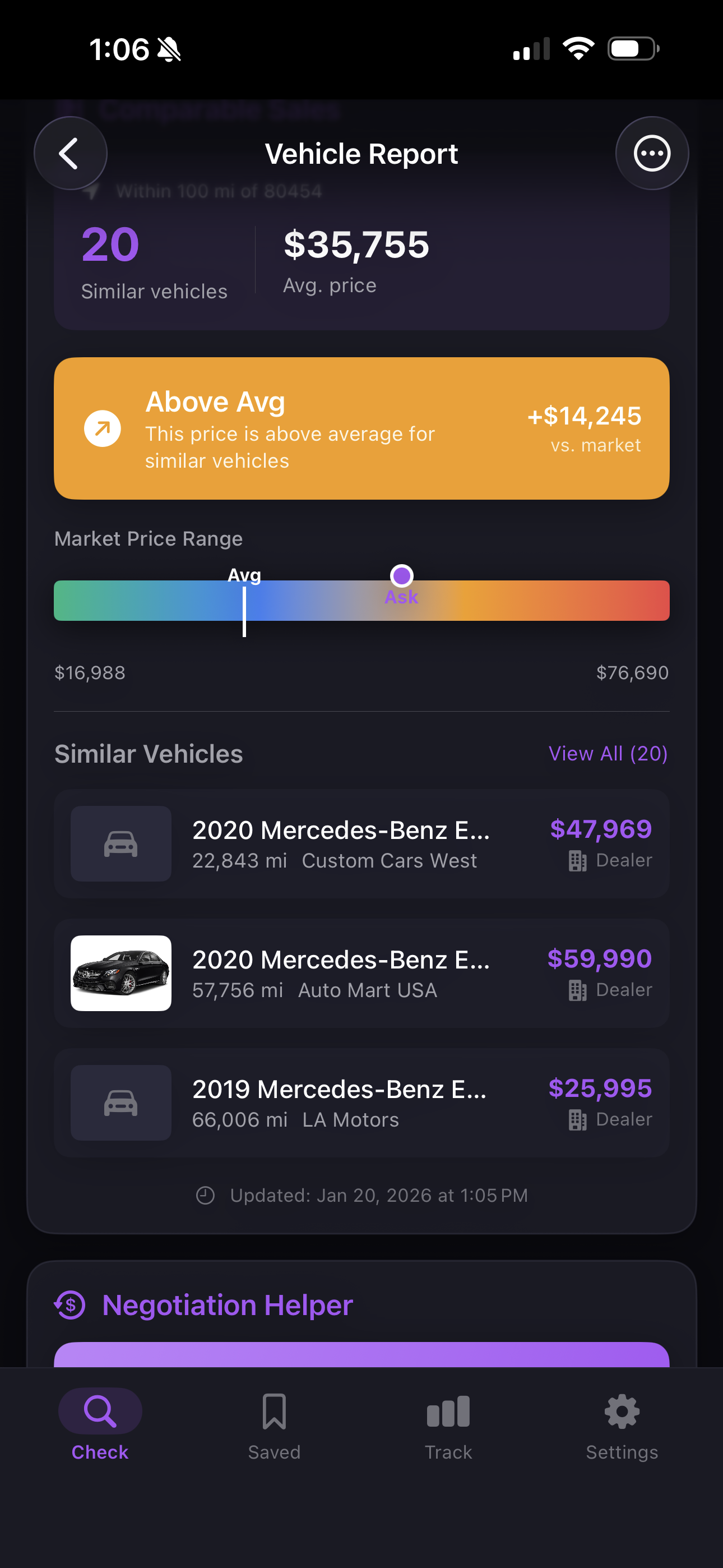Click the dealer icon for the Auto Mart USA listing
This screenshot has height=1568, width=723.
tap(578, 990)
